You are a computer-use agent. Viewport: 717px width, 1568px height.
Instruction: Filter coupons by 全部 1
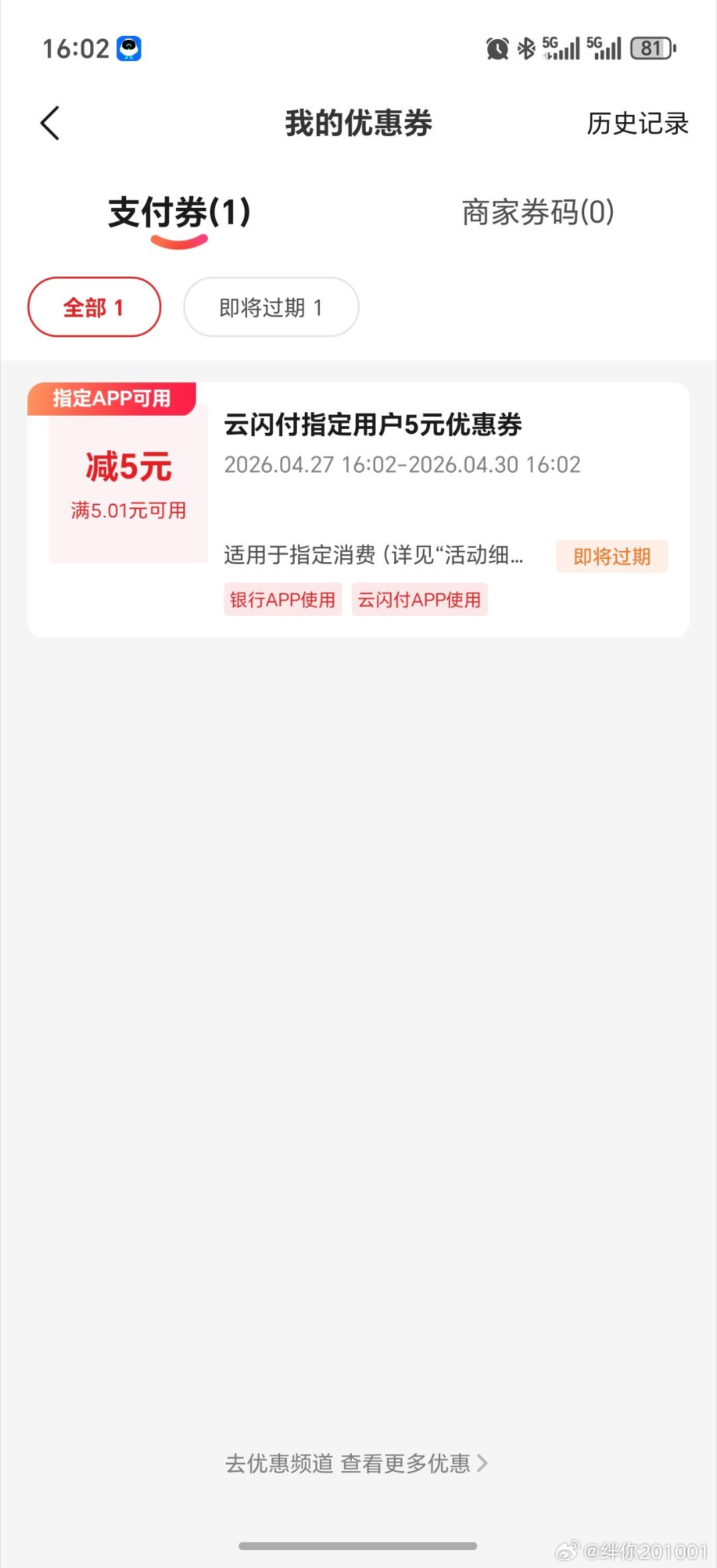point(94,307)
